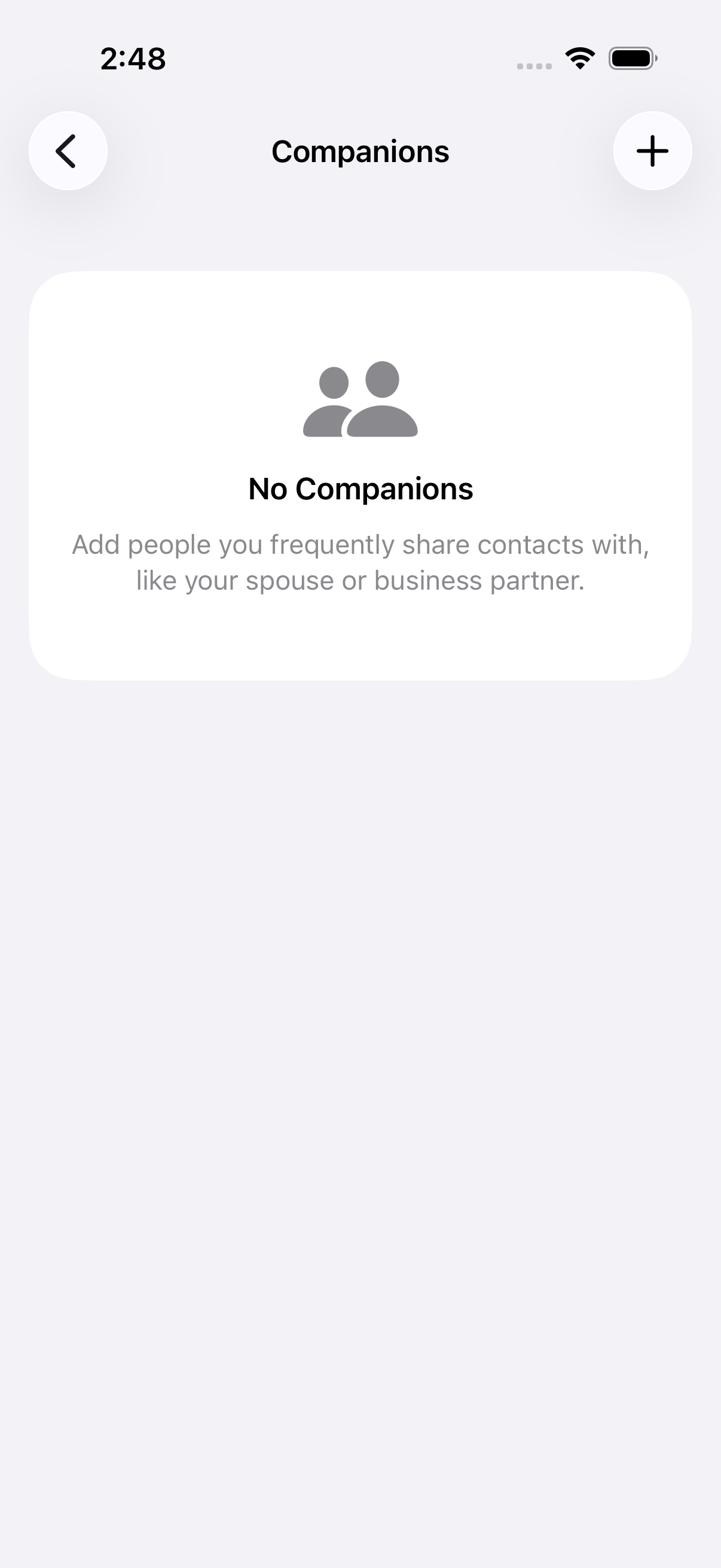The image size is (721, 1568).
Task: Select the text mentioning "spouse or business partner"
Action: coord(360,579)
